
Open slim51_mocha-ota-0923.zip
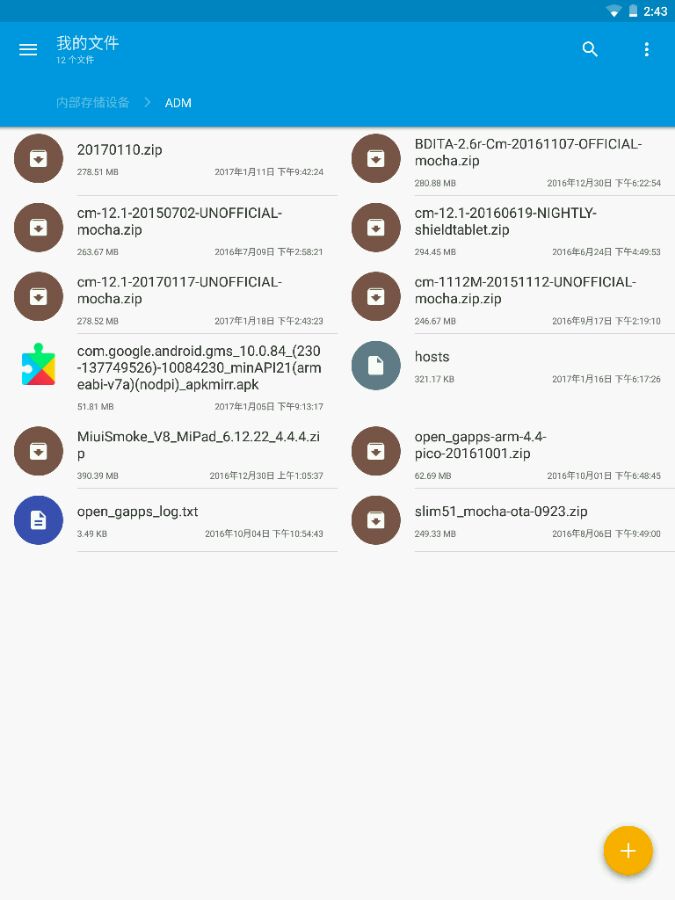click(506, 521)
